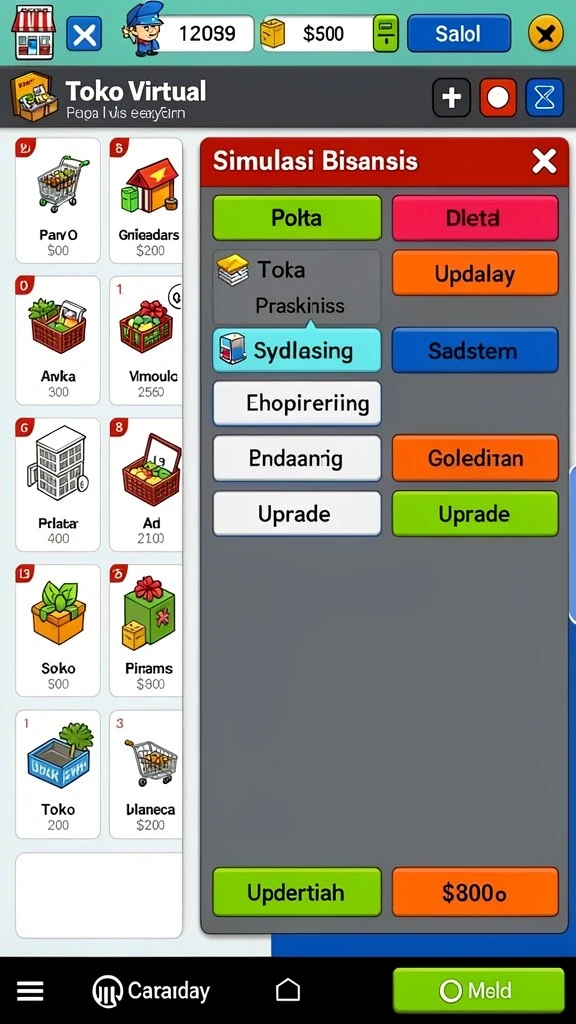Tap the $300 price button
Image resolution: width=576 pixels, height=1024 pixels.
coord(475,892)
